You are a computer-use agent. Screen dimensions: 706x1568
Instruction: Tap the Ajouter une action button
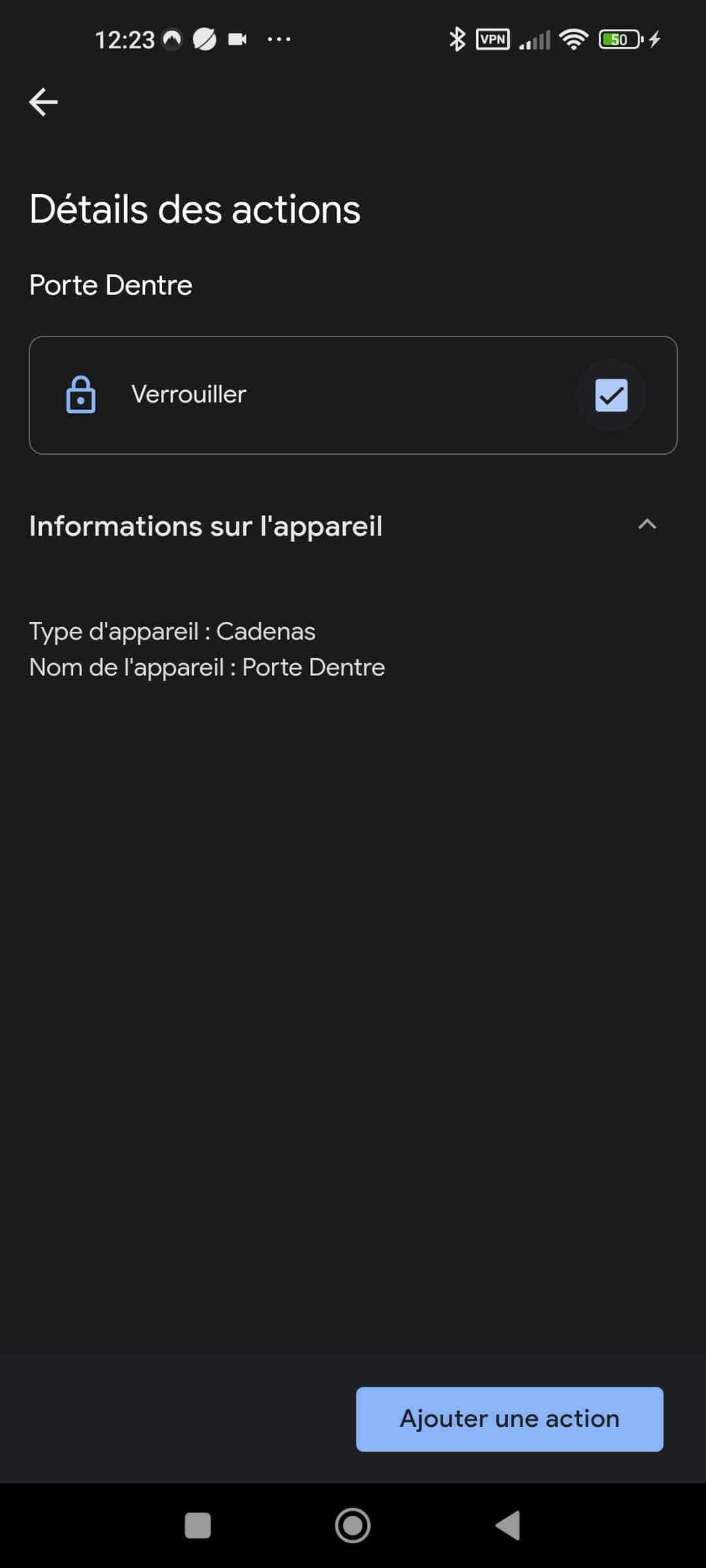tap(509, 1419)
